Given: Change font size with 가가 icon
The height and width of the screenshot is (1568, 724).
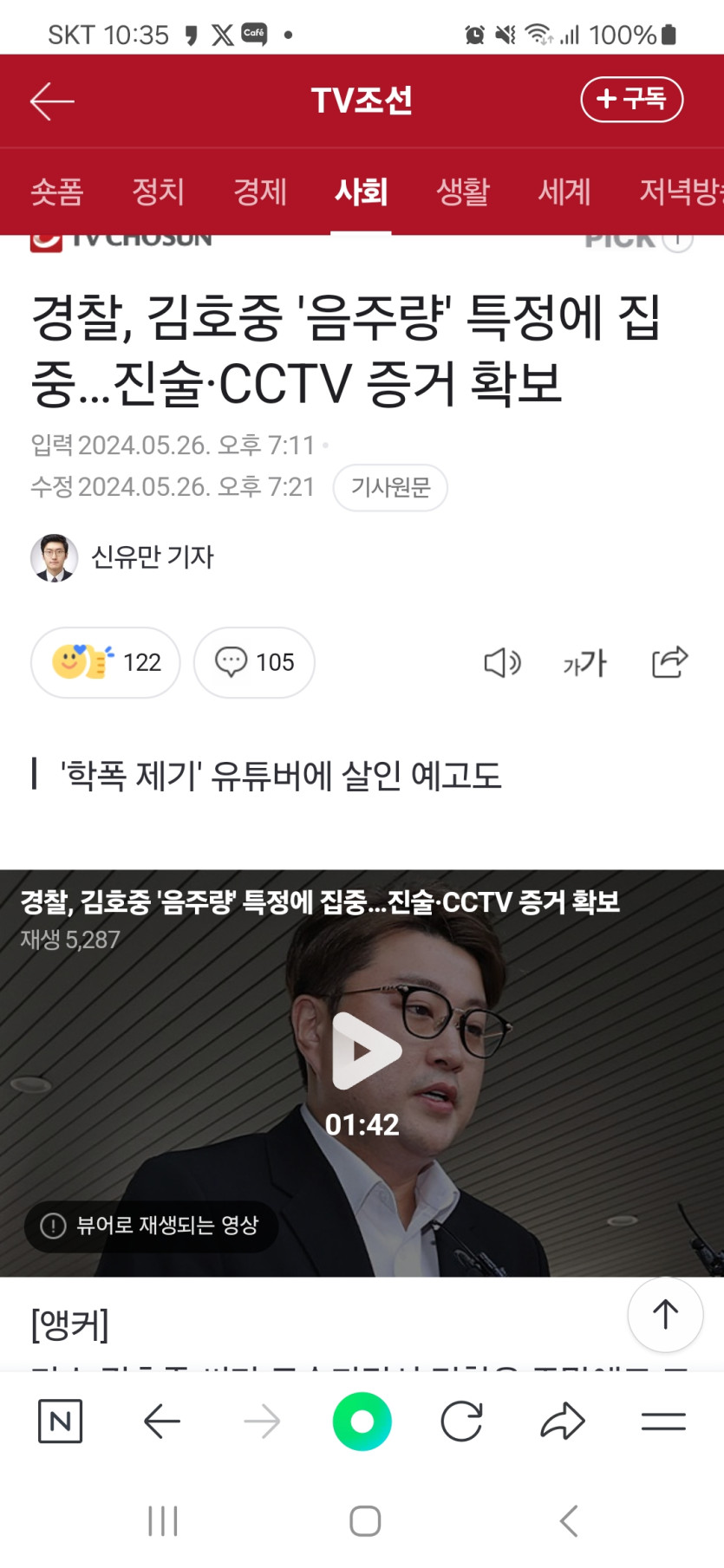Looking at the screenshot, I should (585, 663).
